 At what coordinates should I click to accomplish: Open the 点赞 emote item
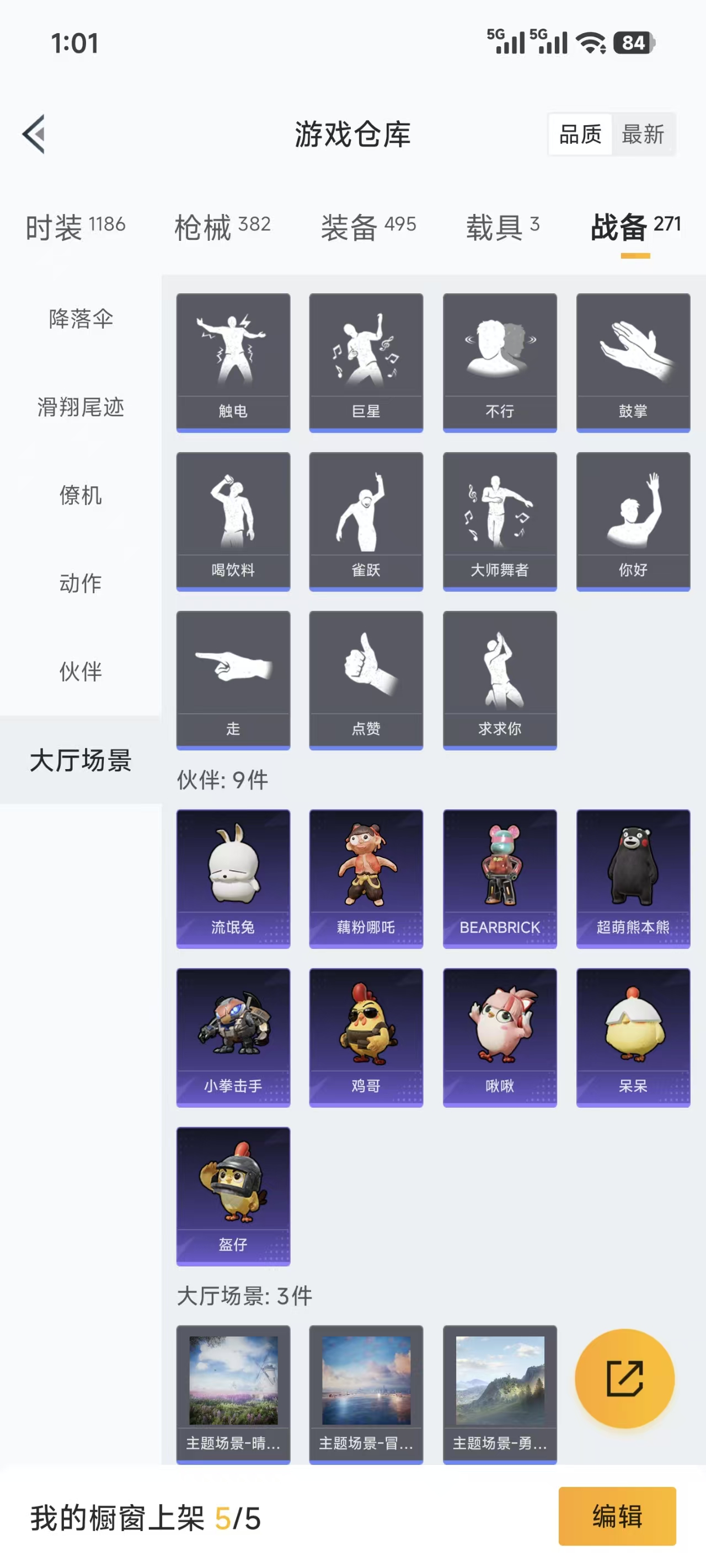(366, 680)
